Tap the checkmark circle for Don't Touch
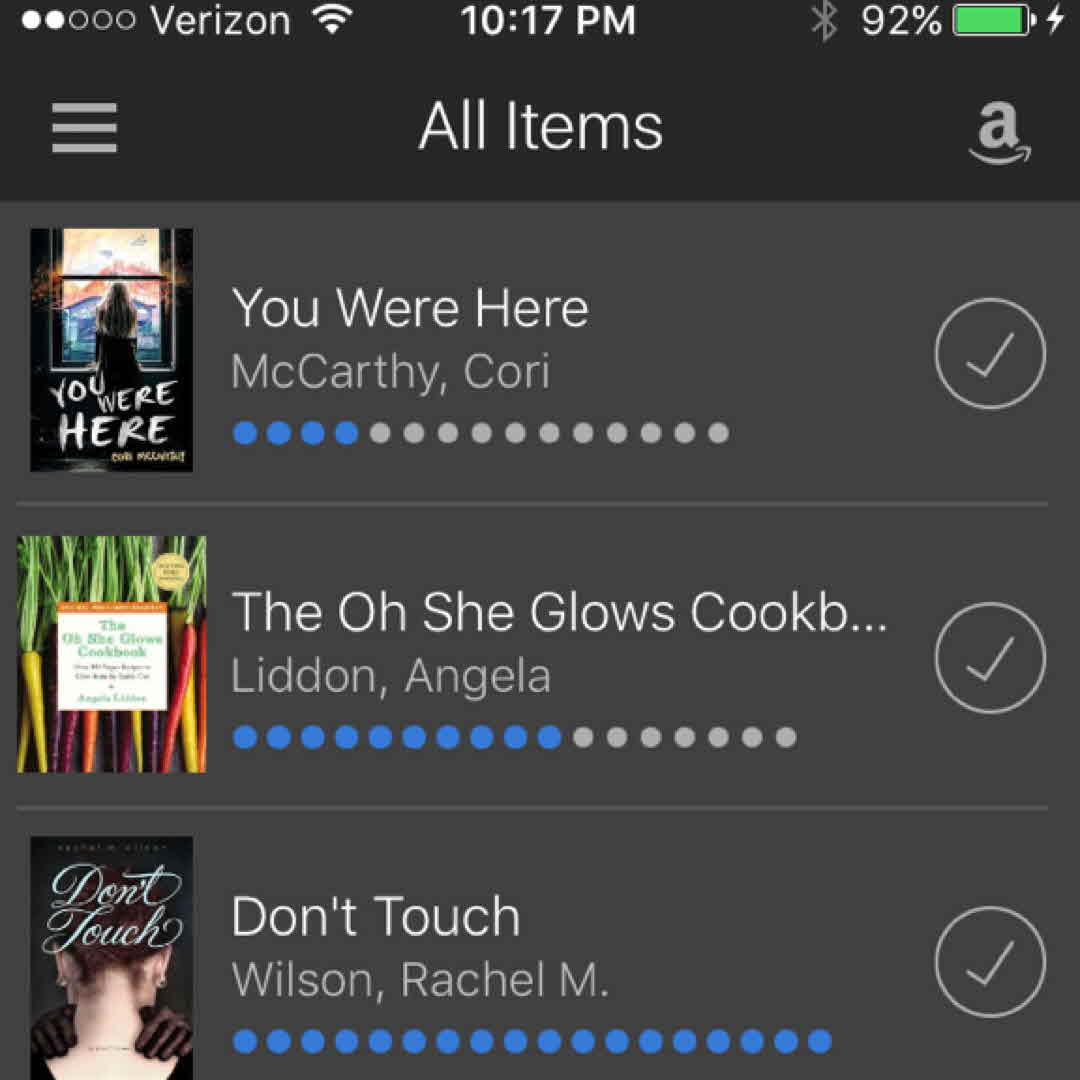1080x1080 pixels. (x=990, y=961)
